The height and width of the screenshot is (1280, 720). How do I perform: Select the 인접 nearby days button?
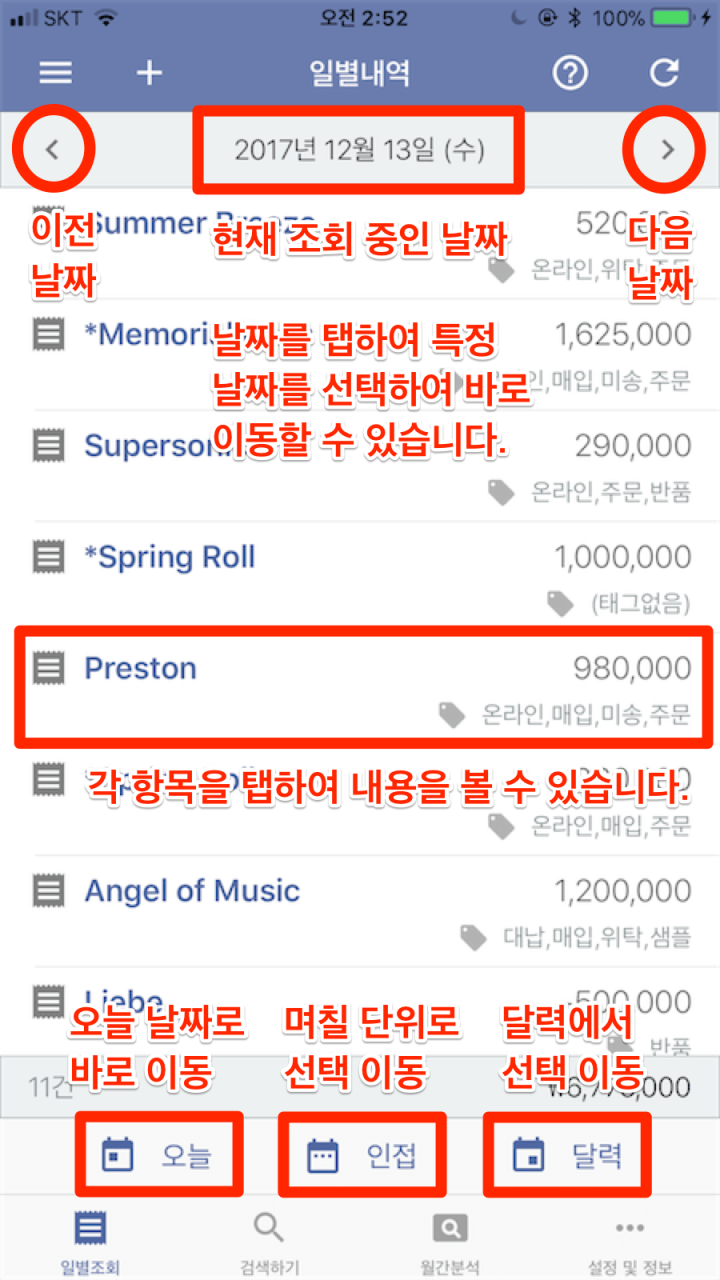pos(362,1155)
